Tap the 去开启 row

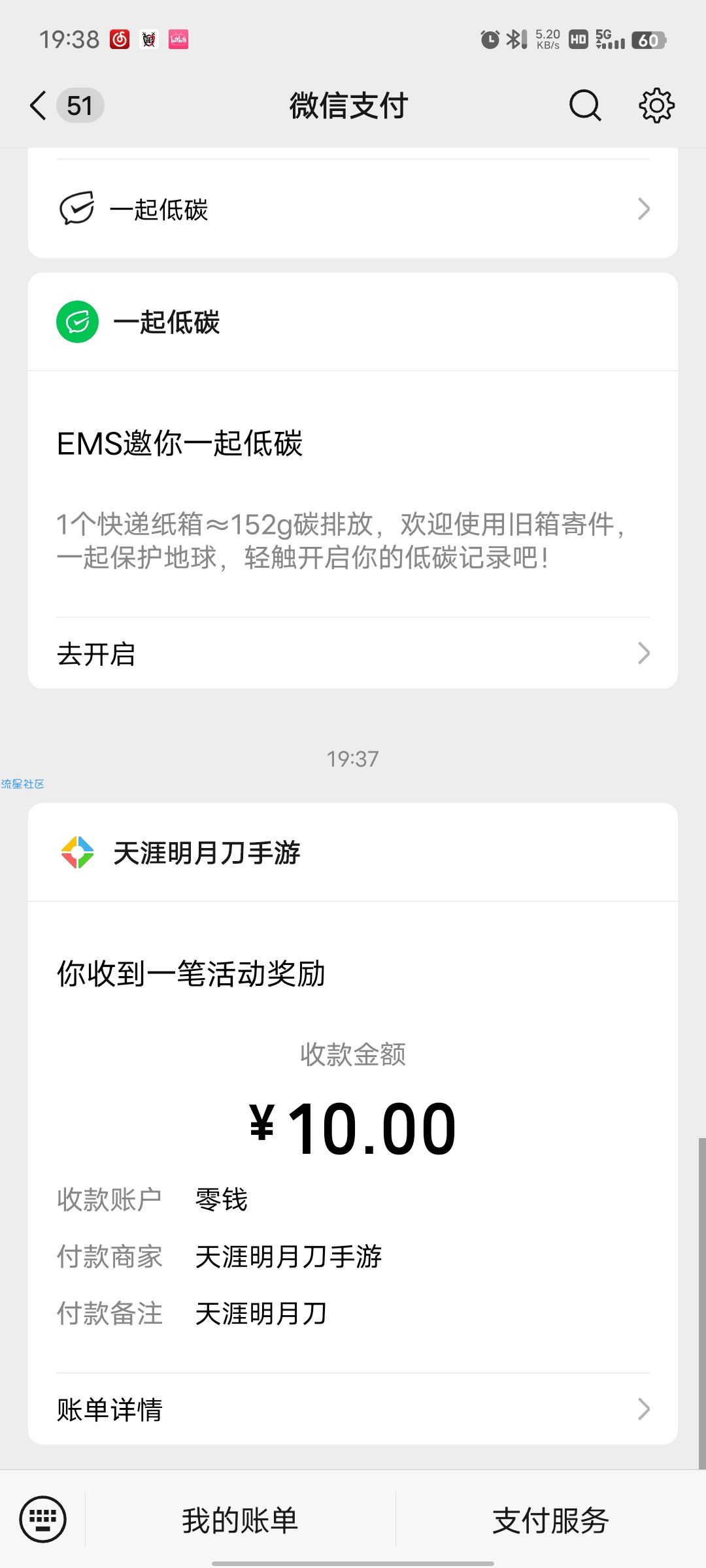[353, 653]
